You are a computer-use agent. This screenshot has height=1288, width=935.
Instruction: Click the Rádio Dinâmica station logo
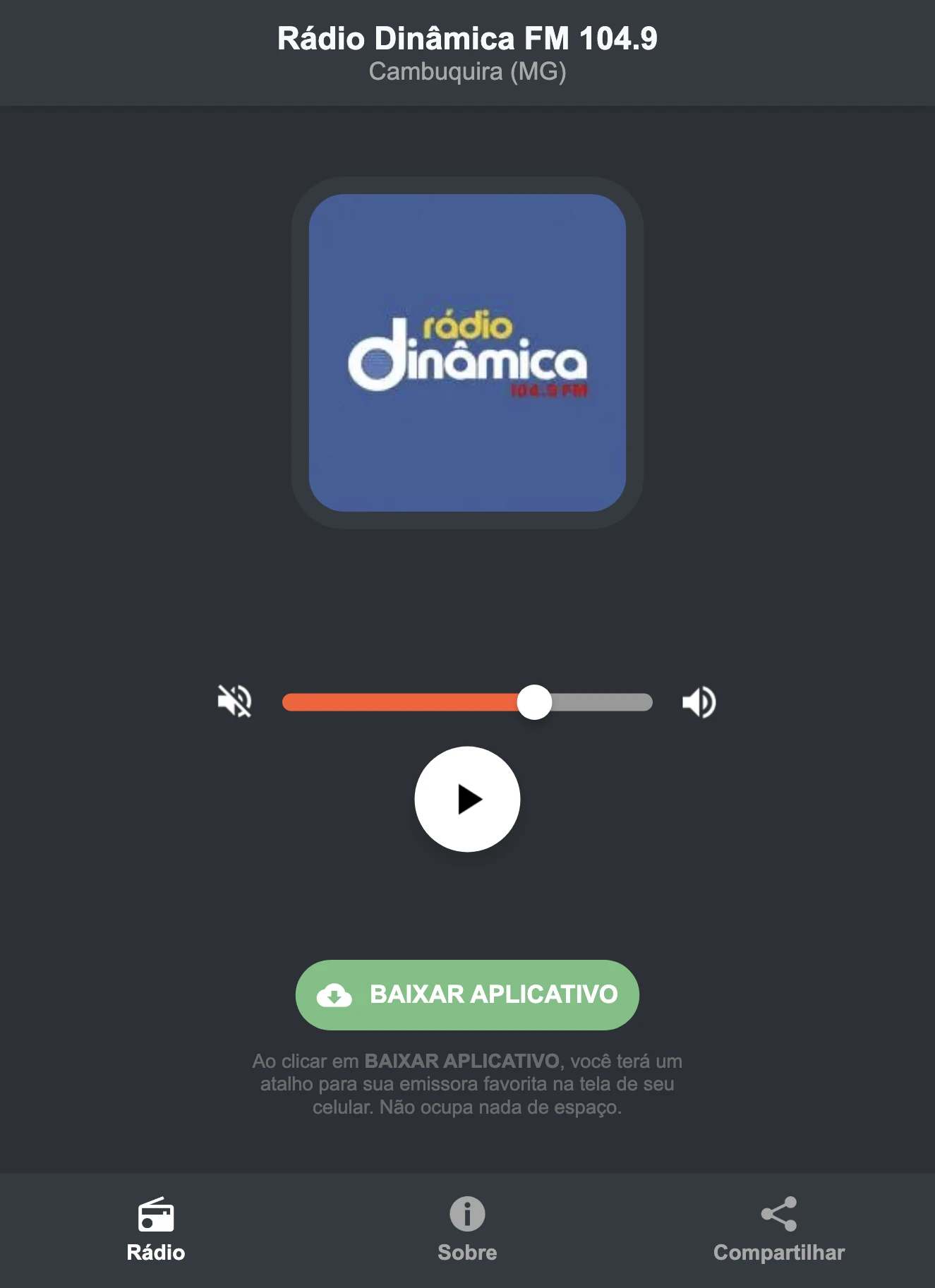click(x=467, y=351)
